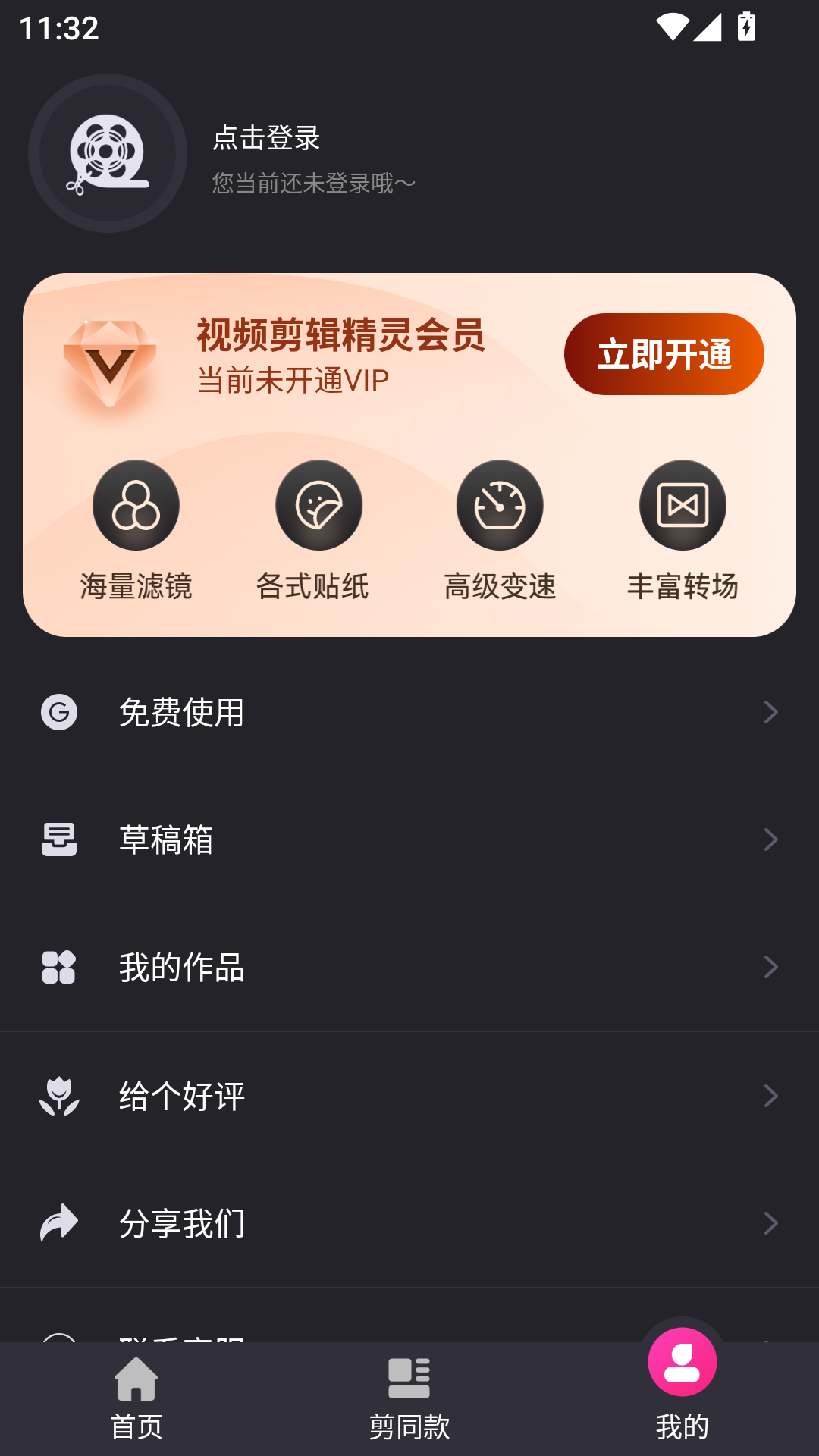Open the 高级变速 speed control icon
This screenshot has width=819, height=1456.
click(500, 504)
